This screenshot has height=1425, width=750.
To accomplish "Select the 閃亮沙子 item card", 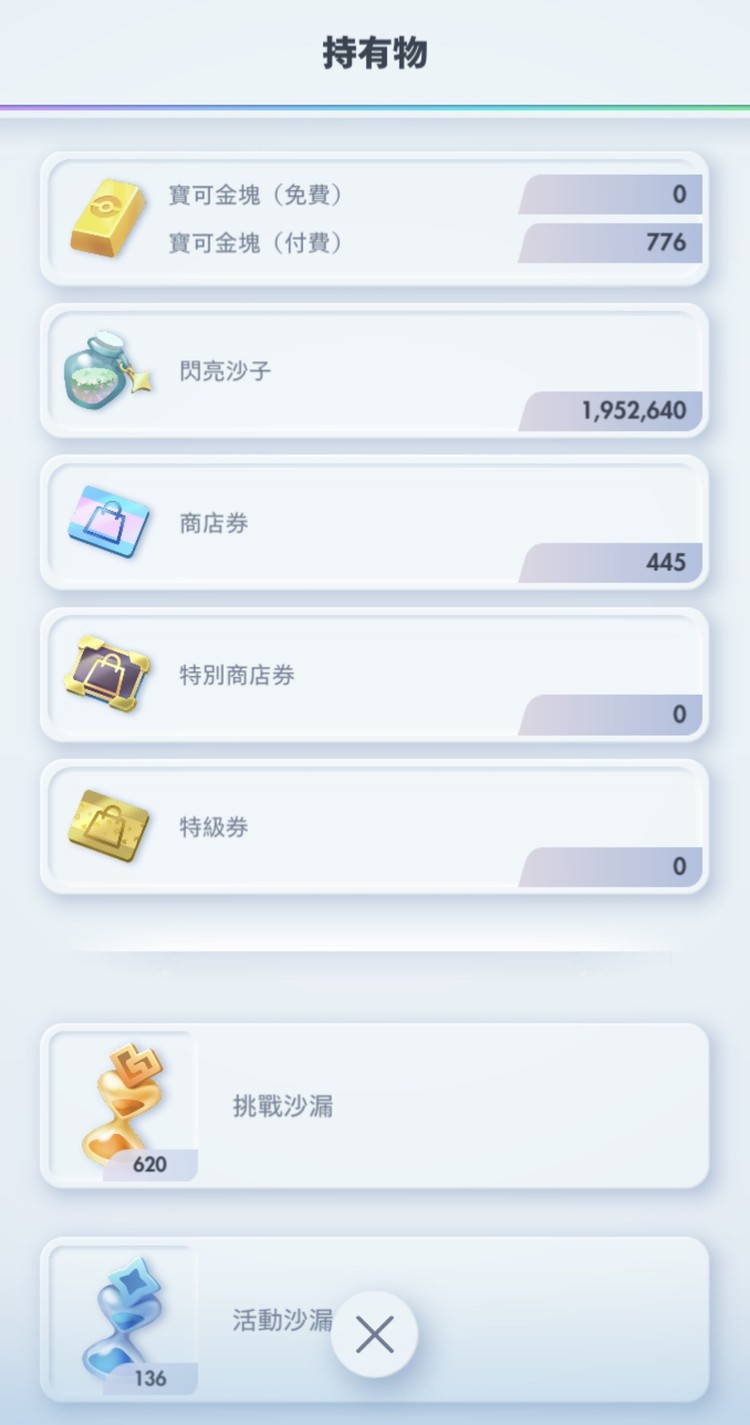I will coord(375,371).
